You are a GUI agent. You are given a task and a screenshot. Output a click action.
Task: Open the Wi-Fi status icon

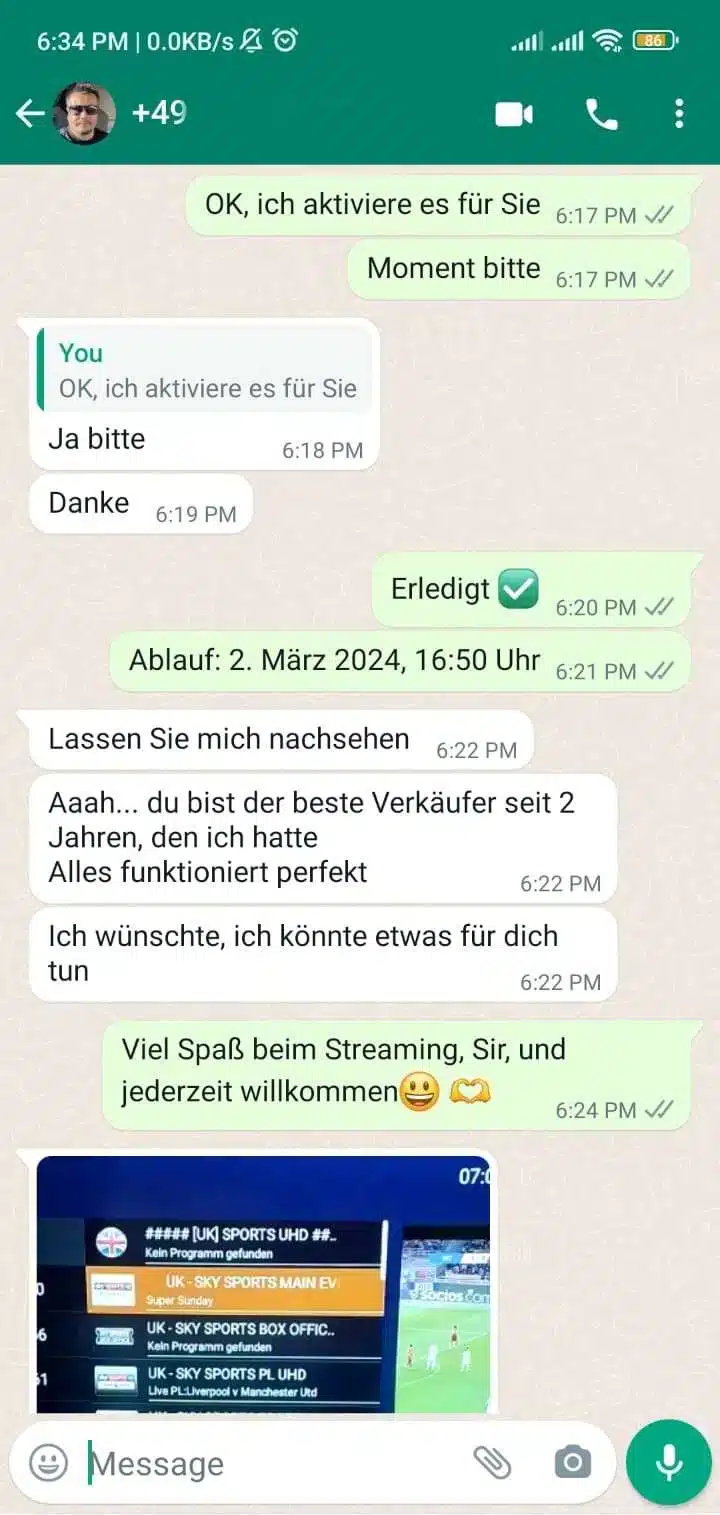[608, 41]
